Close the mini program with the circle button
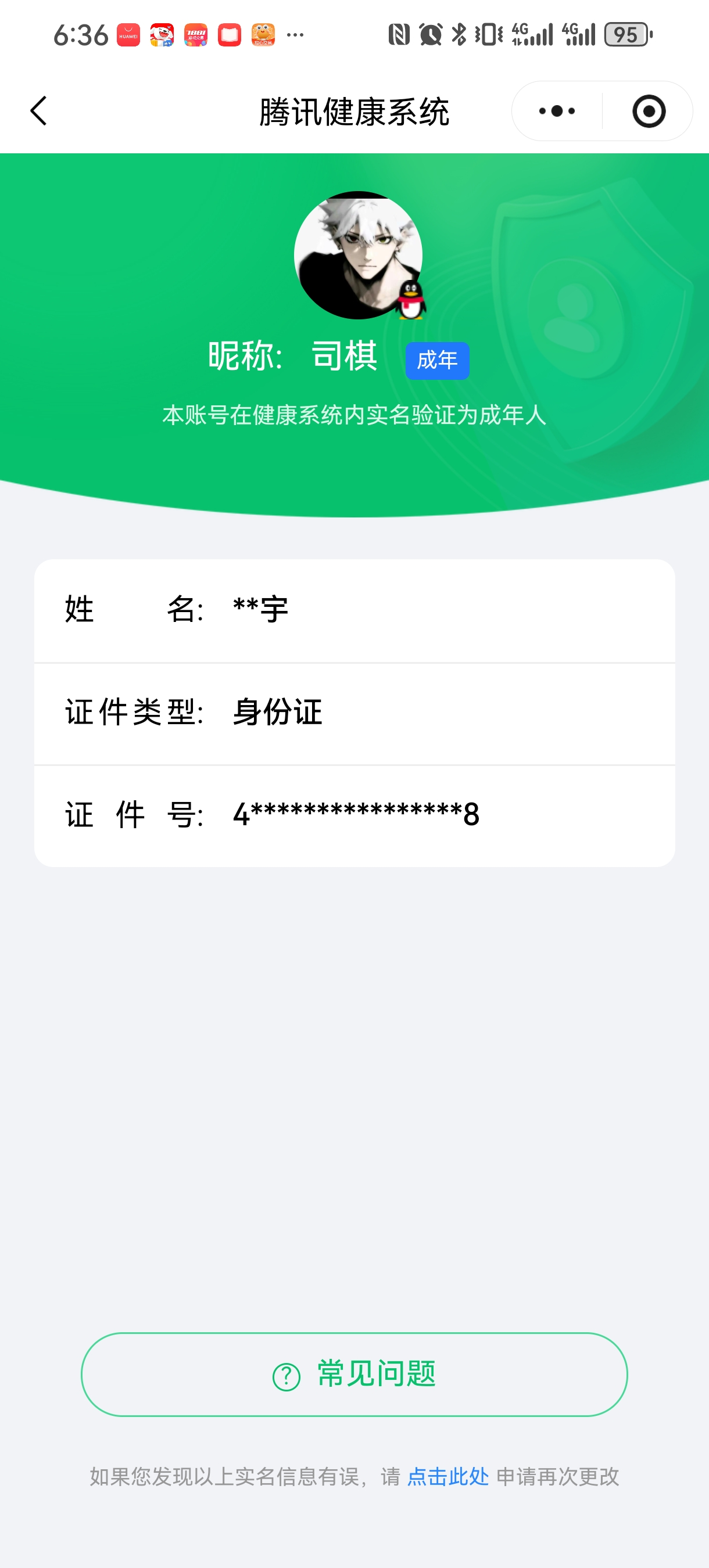Screen dimensions: 709x1568 pyautogui.click(x=649, y=112)
